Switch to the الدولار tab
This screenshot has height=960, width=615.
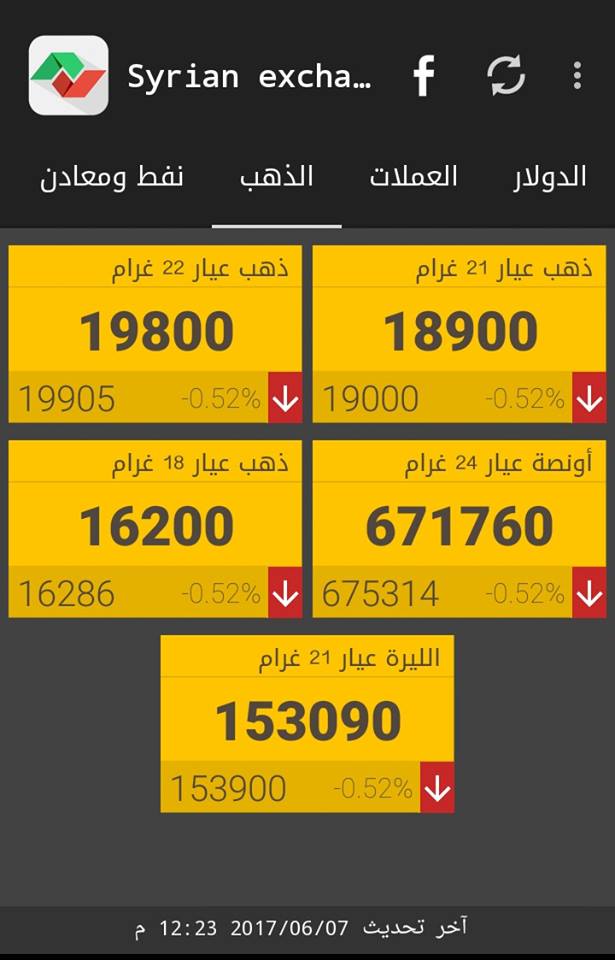(x=548, y=178)
